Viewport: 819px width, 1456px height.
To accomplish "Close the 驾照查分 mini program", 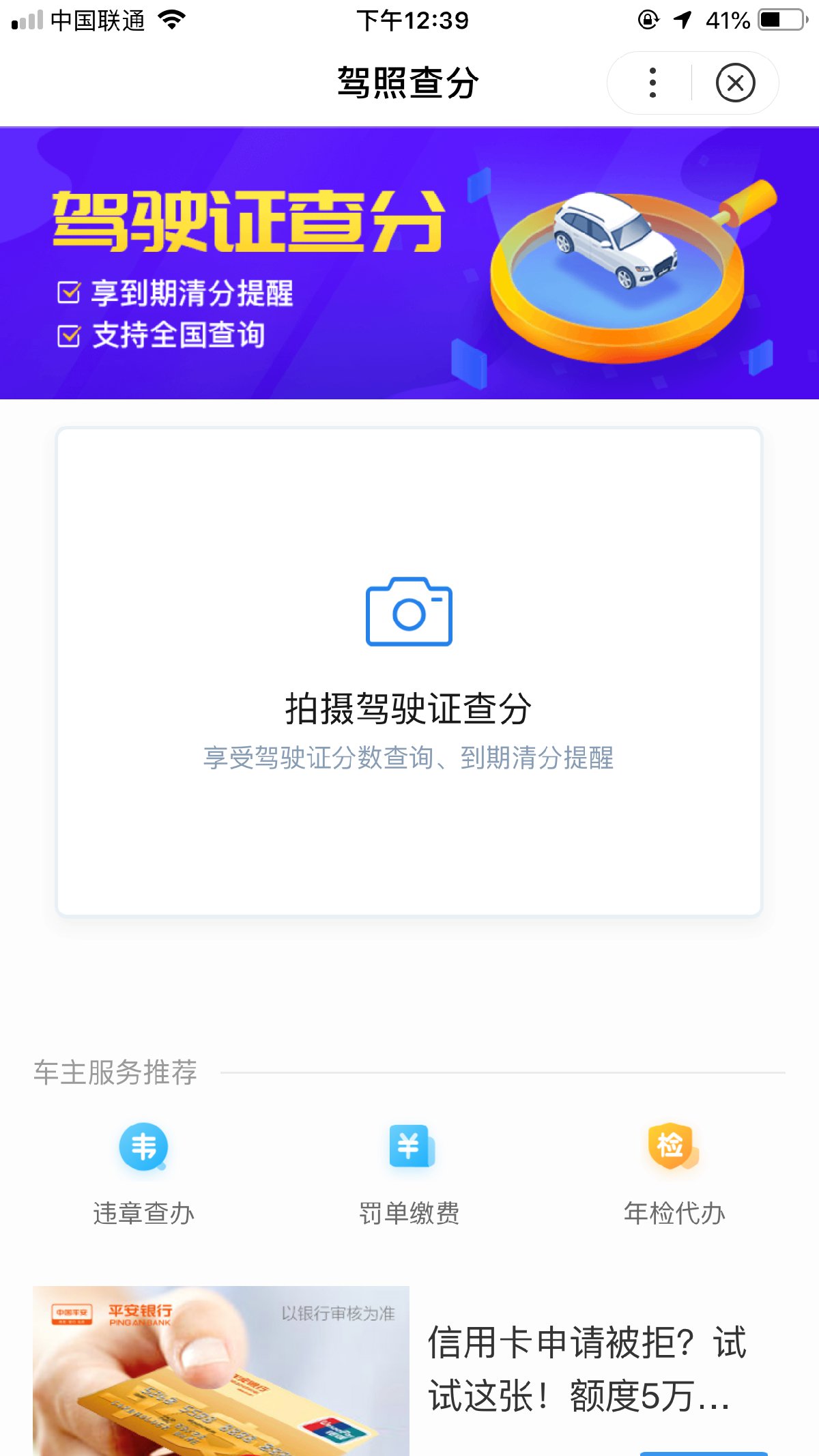I will 735,83.
